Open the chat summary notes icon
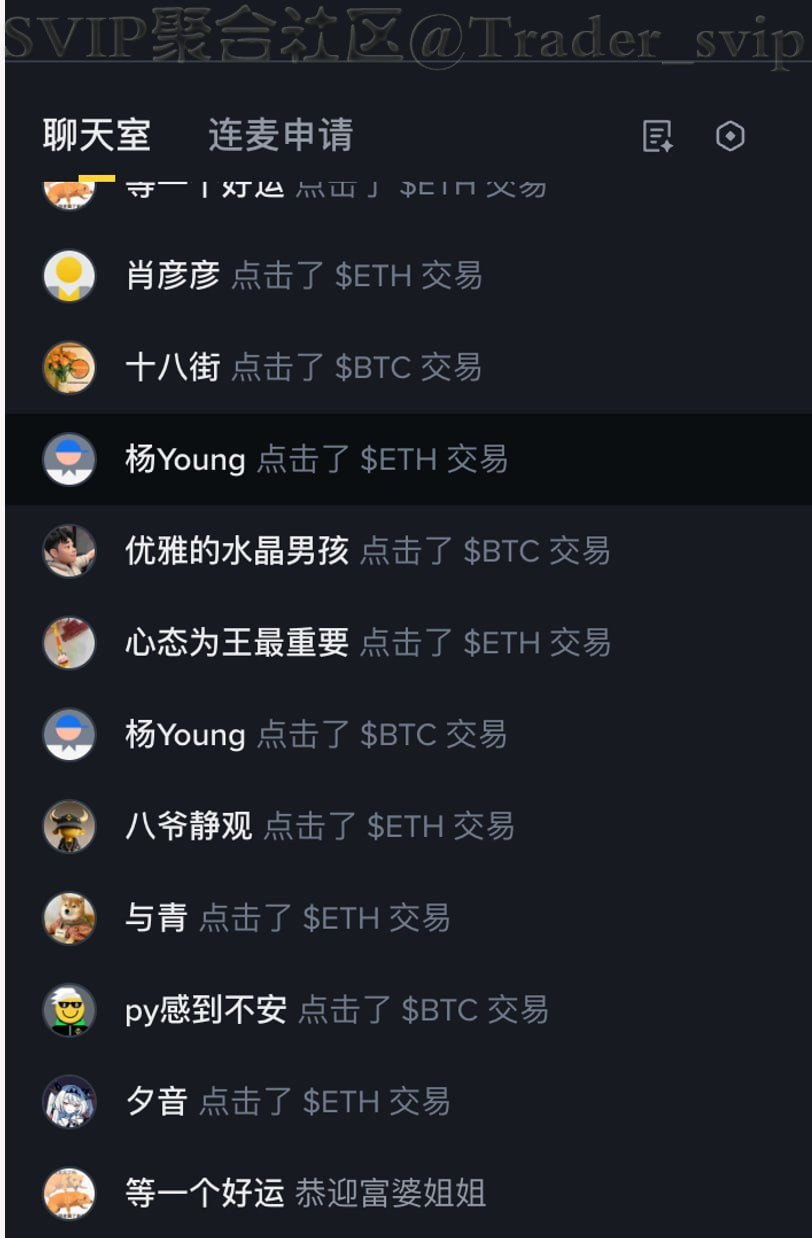Screen dimensions: 812x1238 (x=657, y=137)
